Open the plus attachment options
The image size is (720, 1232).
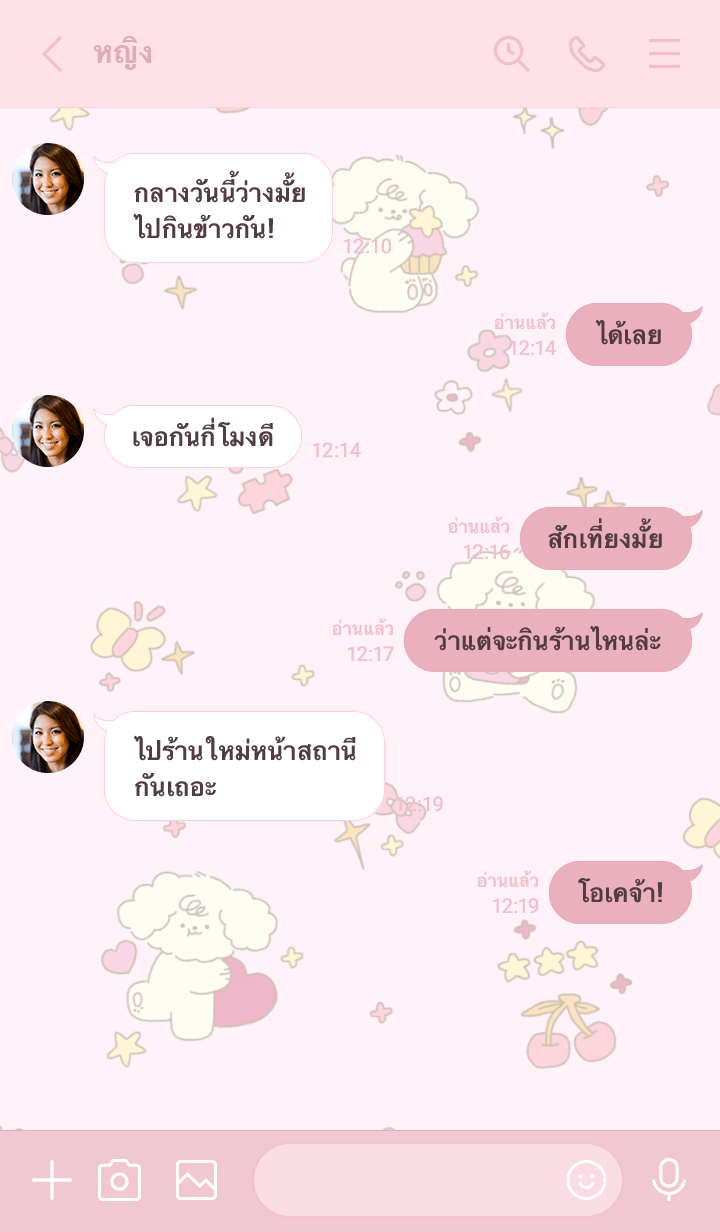click(52, 1181)
